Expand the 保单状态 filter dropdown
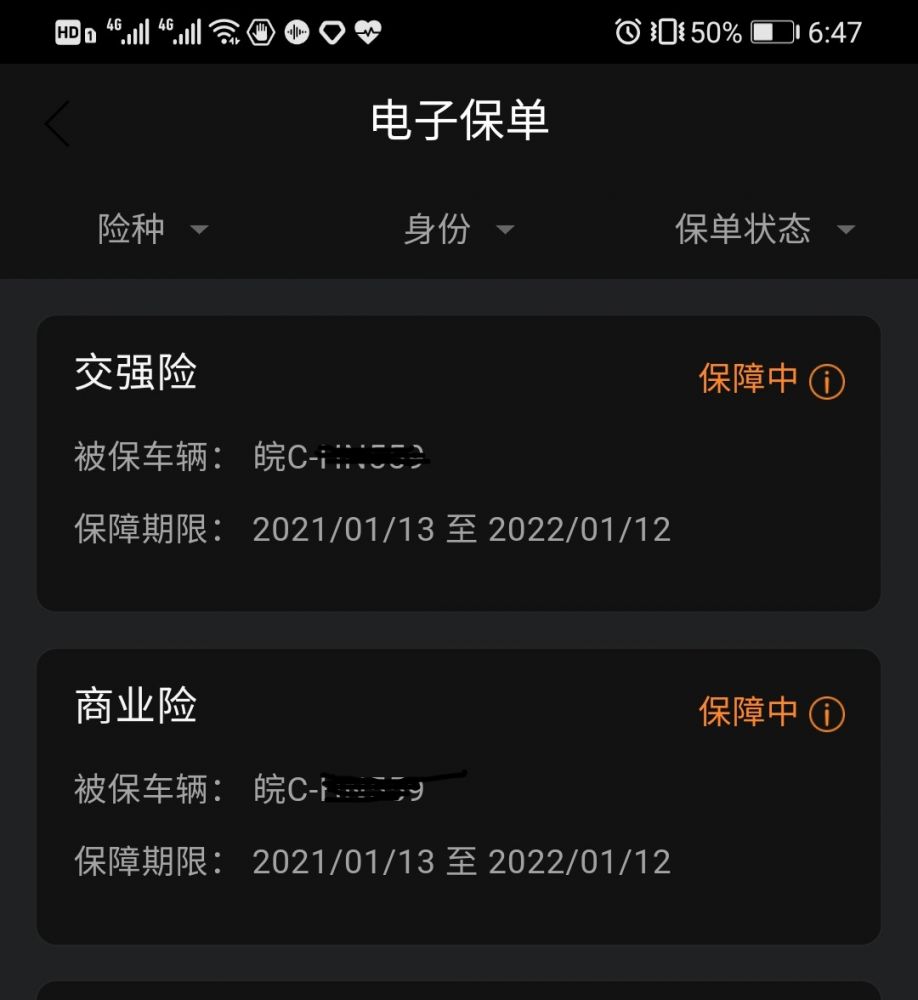 click(764, 230)
